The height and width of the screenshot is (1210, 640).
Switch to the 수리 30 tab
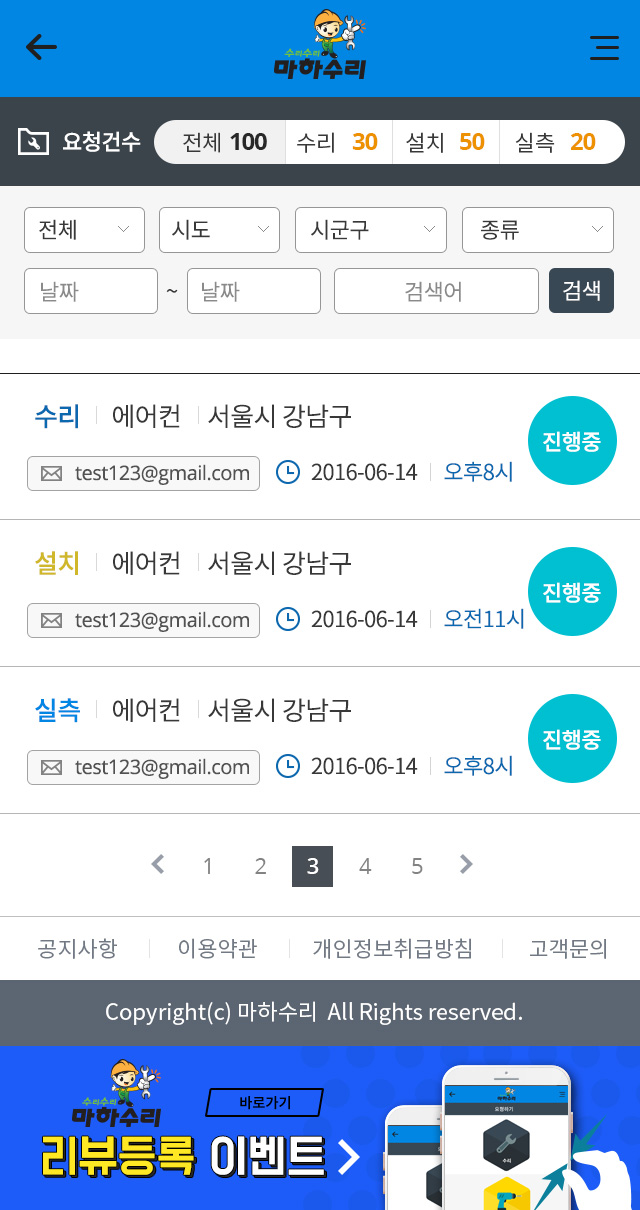(338, 142)
